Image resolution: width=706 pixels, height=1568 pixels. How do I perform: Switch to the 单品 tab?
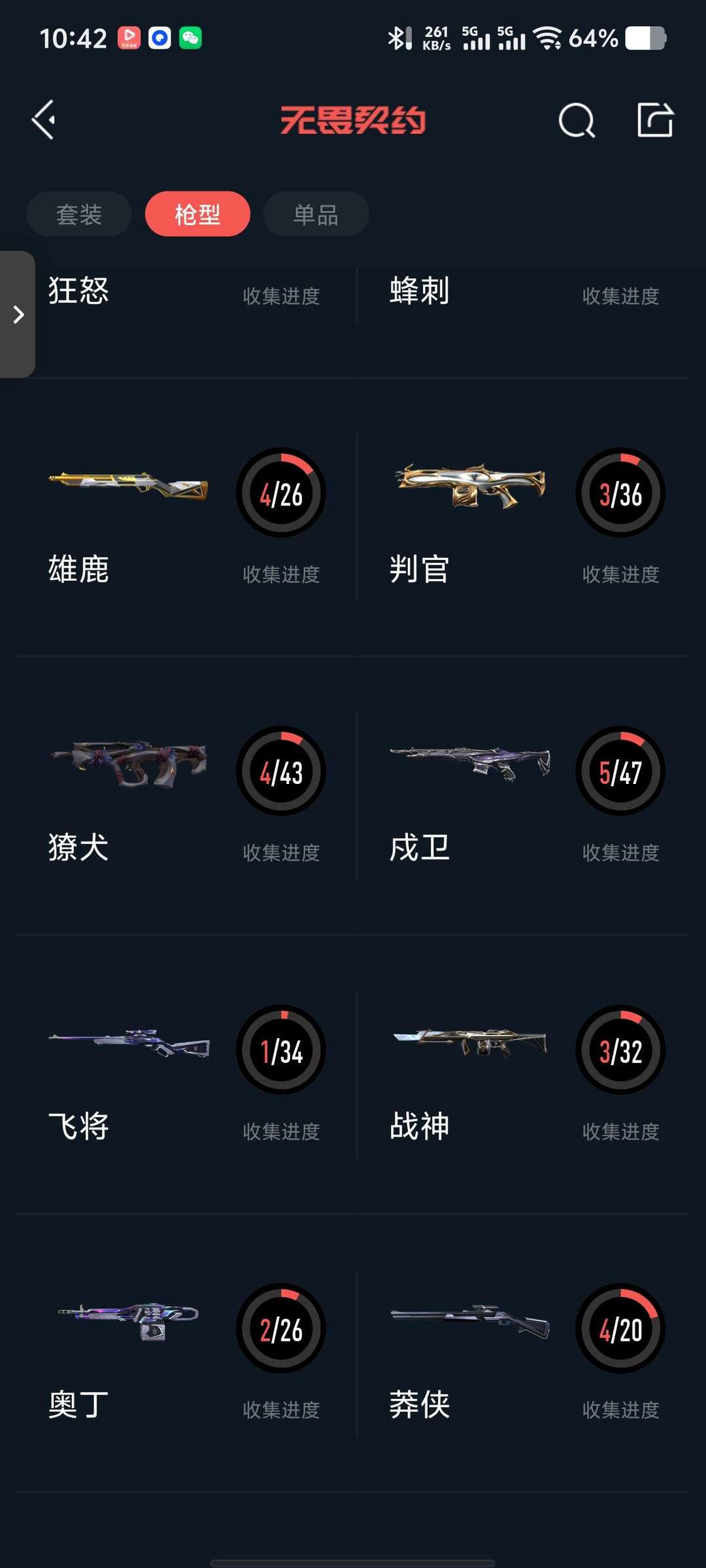pos(316,214)
